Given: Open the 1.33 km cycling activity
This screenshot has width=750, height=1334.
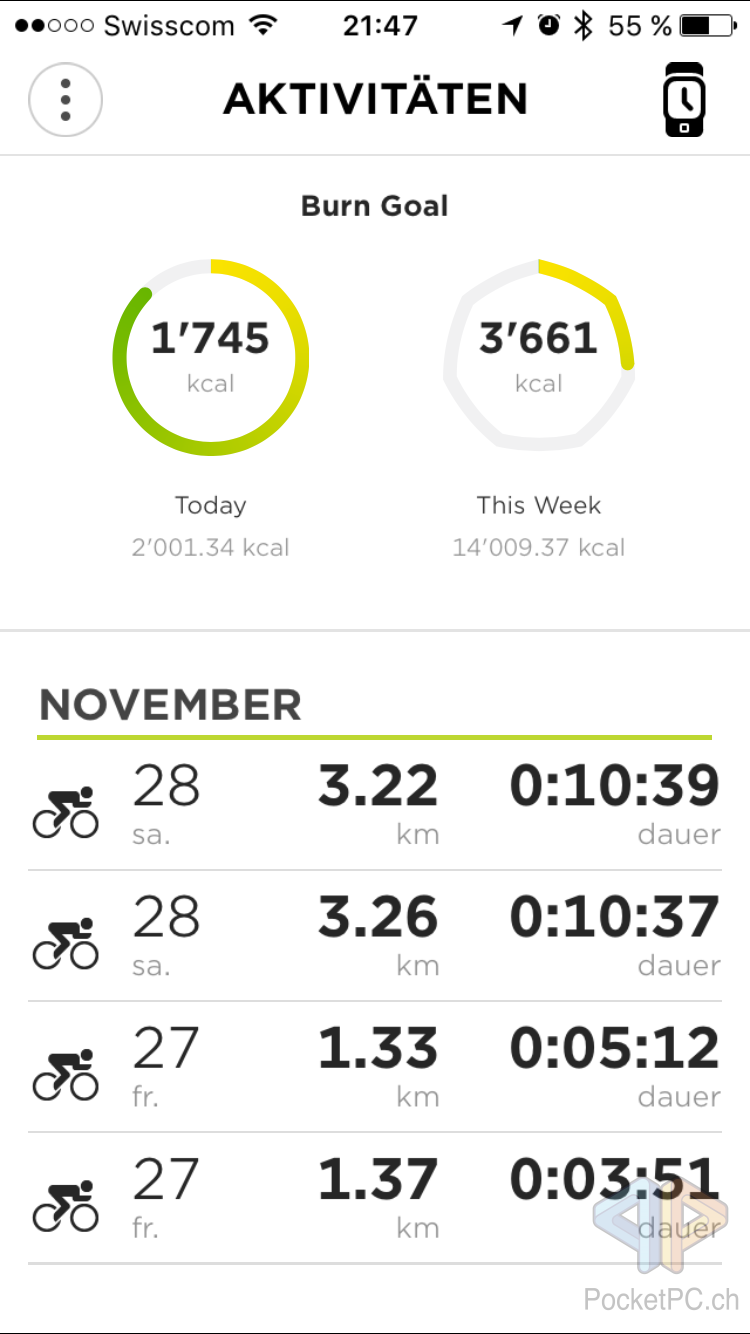Looking at the screenshot, I should [x=375, y=1067].
